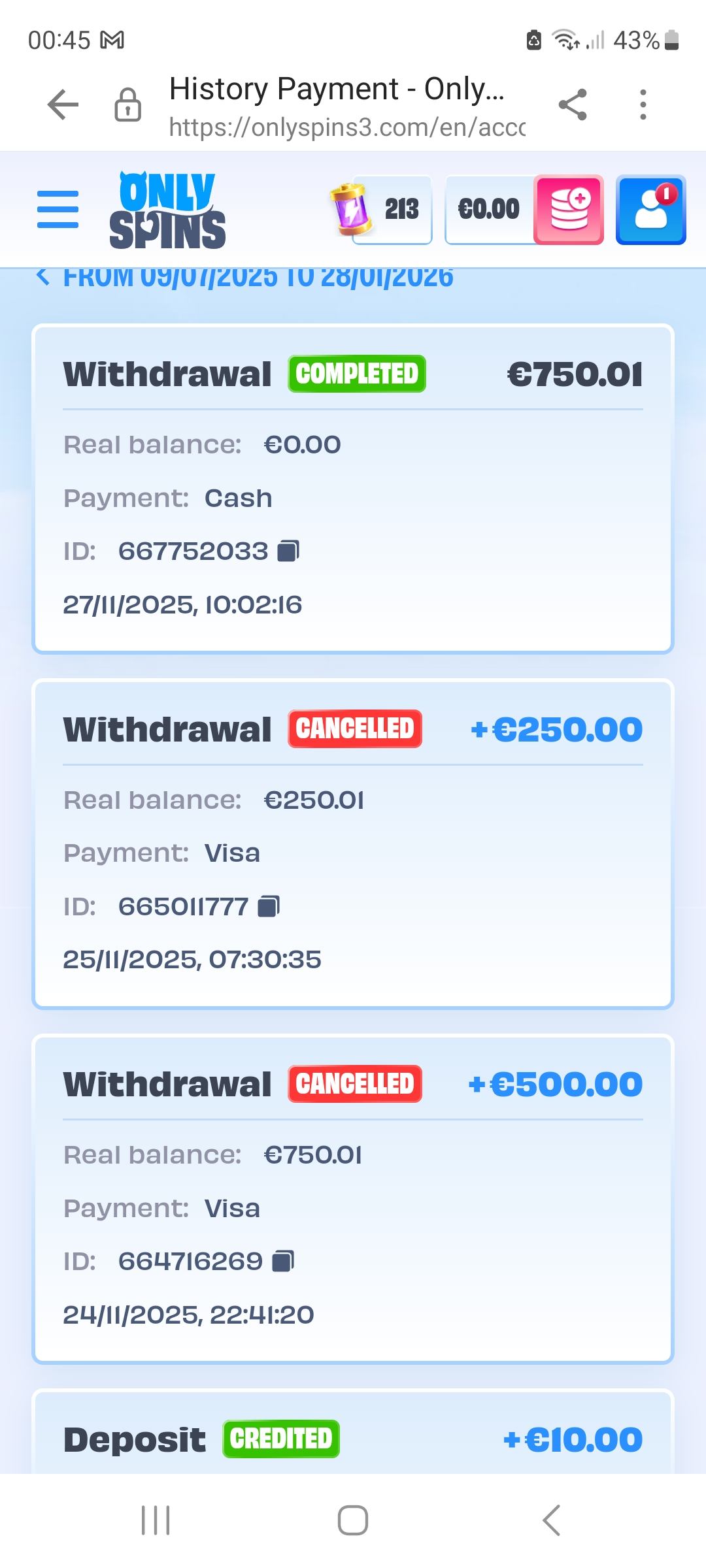Screen dimensions: 706x1568
Task: Copy transaction ID 665011777
Action: 269,906
